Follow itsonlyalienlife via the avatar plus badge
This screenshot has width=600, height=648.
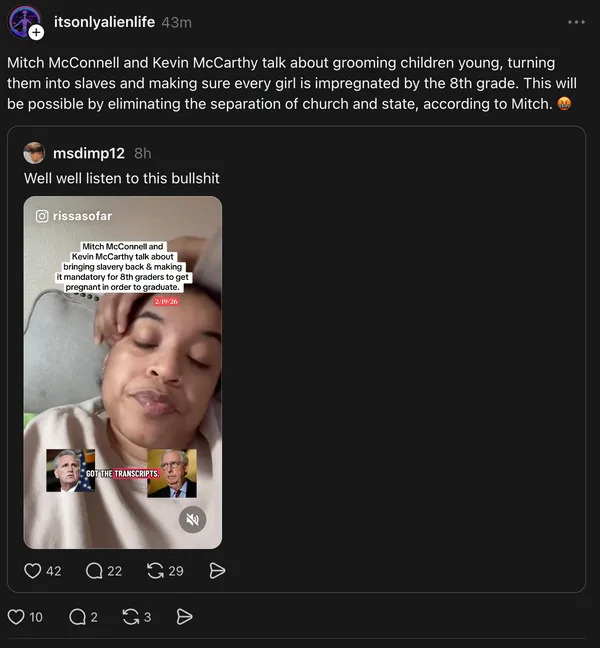[37, 32]
